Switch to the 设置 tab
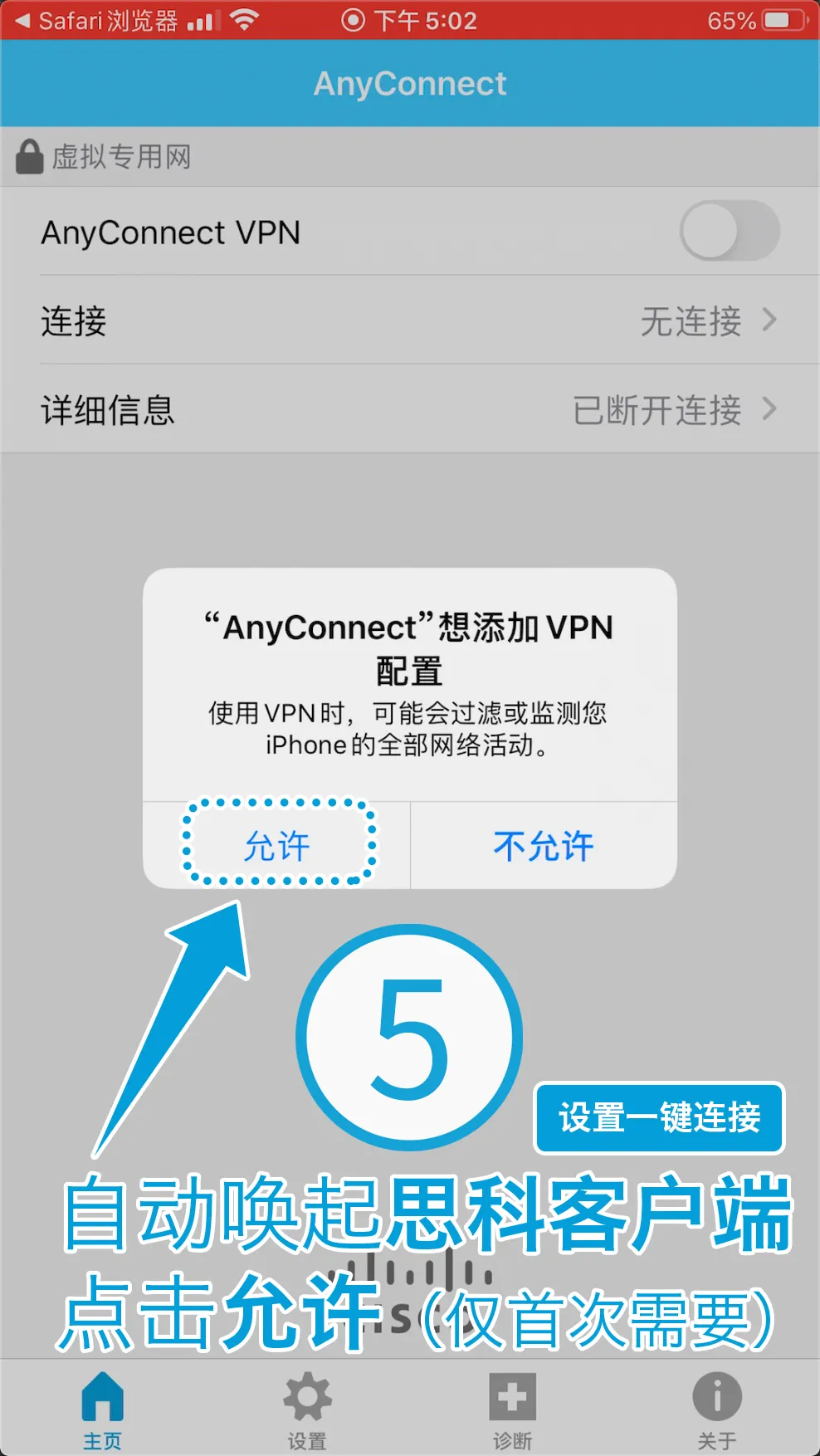Screen dimensions: 820x1456 tap(307, 1409)
